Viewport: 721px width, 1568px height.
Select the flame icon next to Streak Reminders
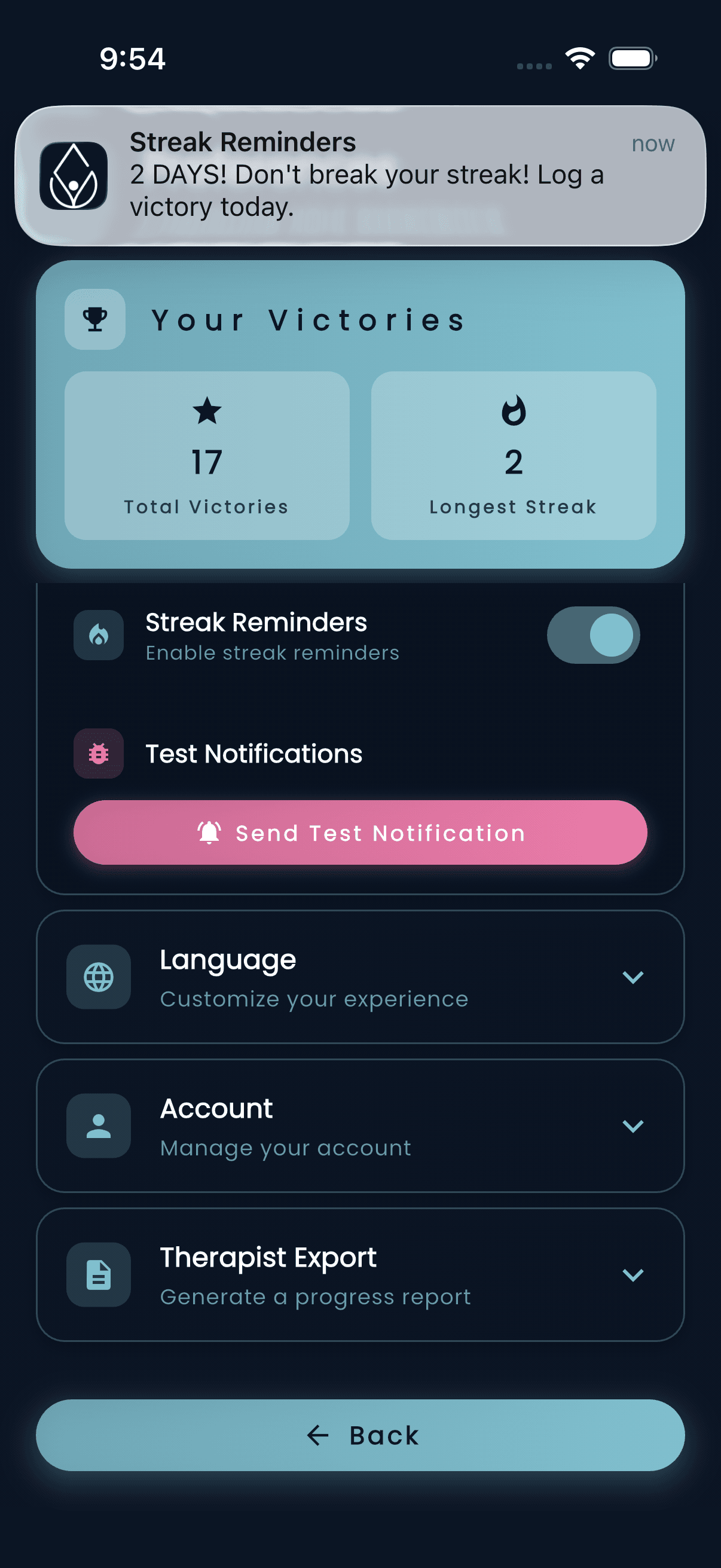point(99,635)
